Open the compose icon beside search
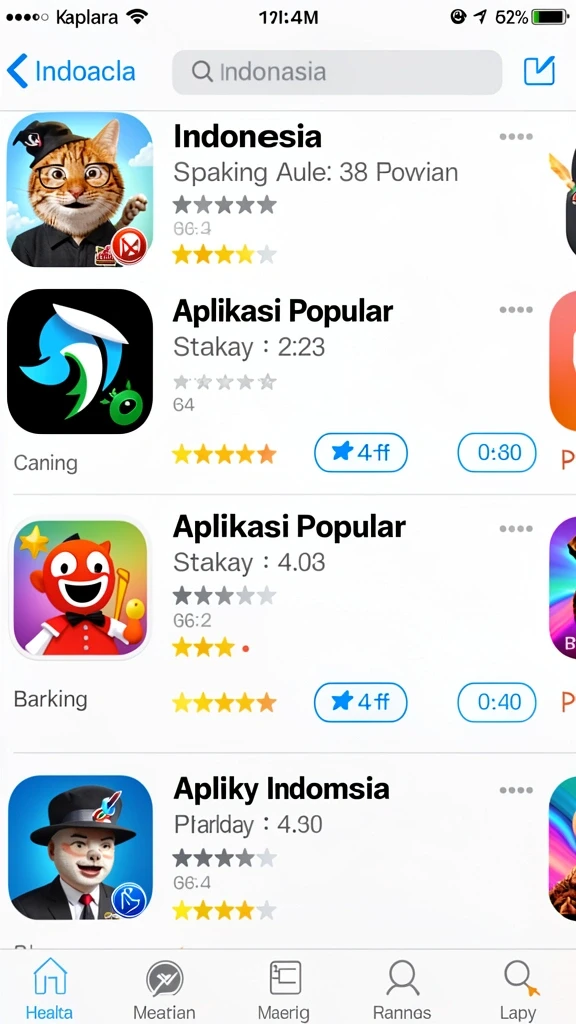The width and height of the screenshot is (576, 1024). click(539, 71)
